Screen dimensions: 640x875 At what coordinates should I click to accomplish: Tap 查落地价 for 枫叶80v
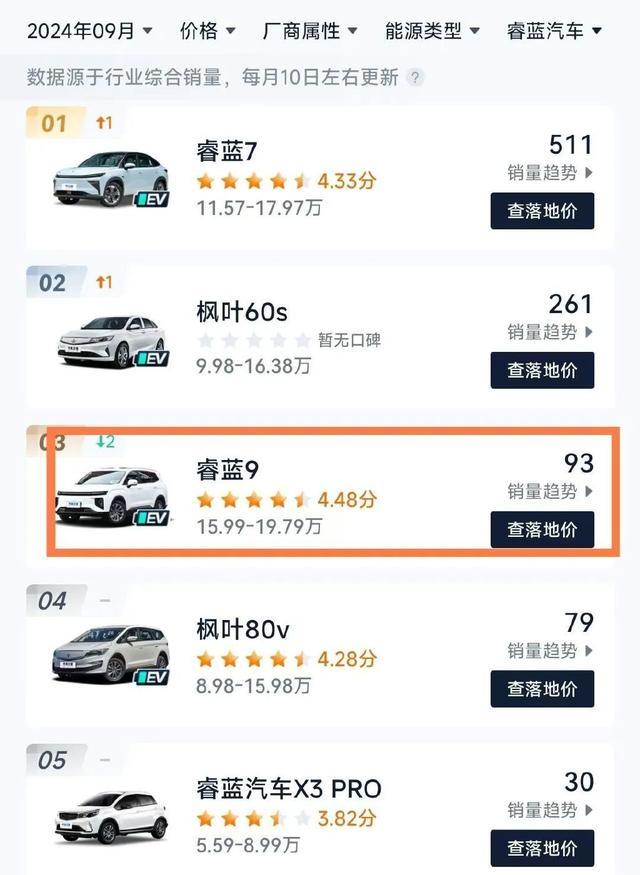pyautogui.click(x=542, y=689)
